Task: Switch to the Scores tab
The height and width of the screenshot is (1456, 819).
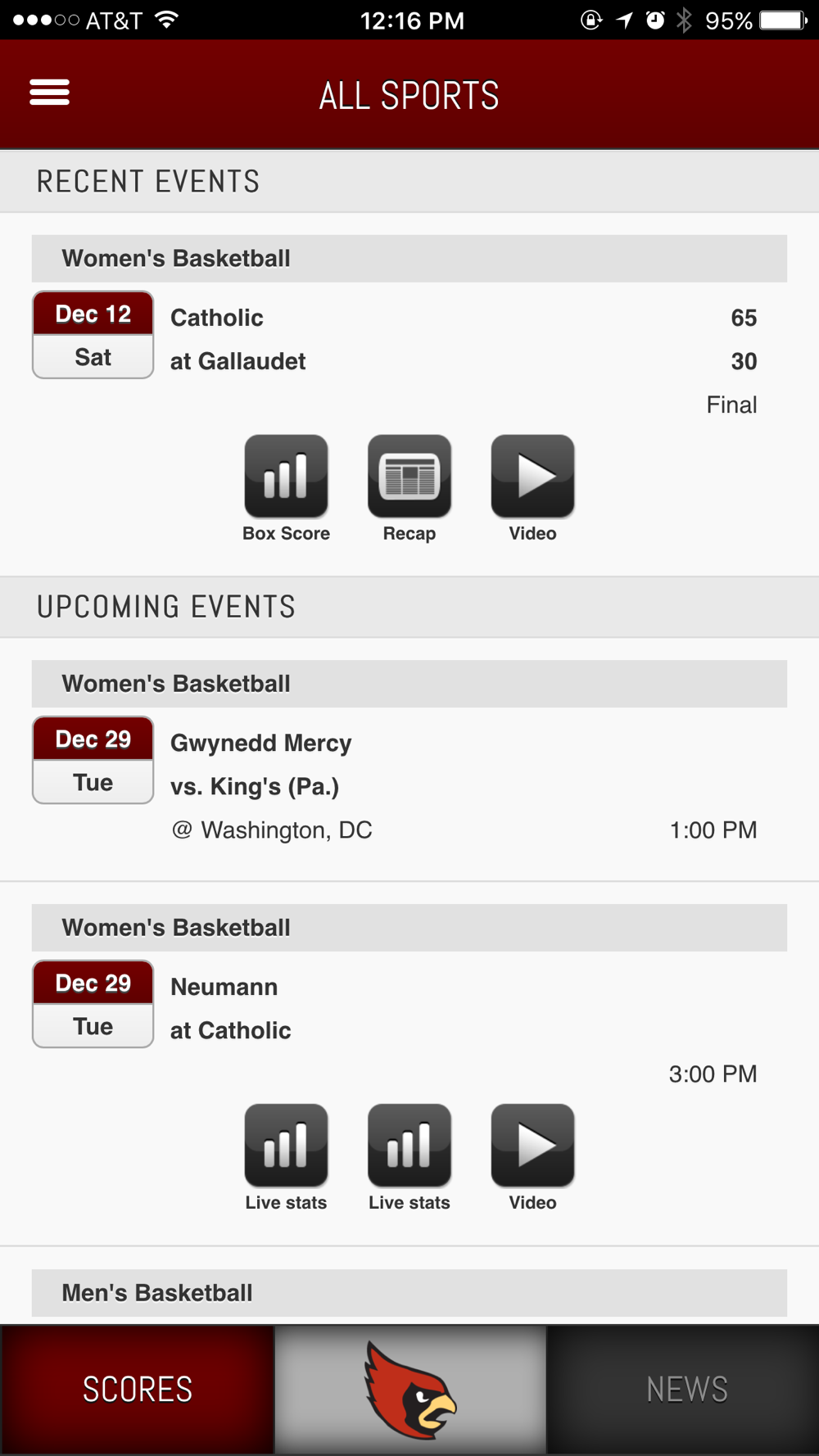Action: click(x=137, y=1390)
